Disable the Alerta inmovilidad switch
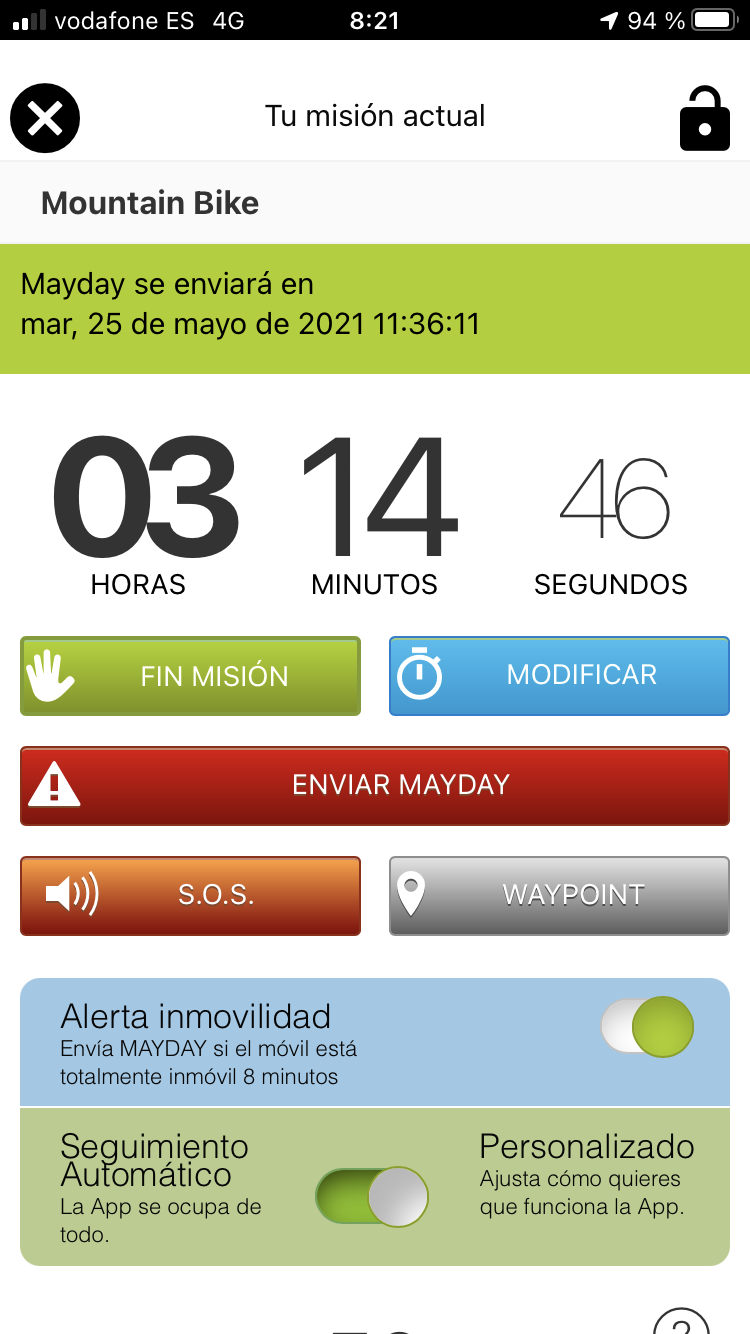 [x=647, y=1027]
